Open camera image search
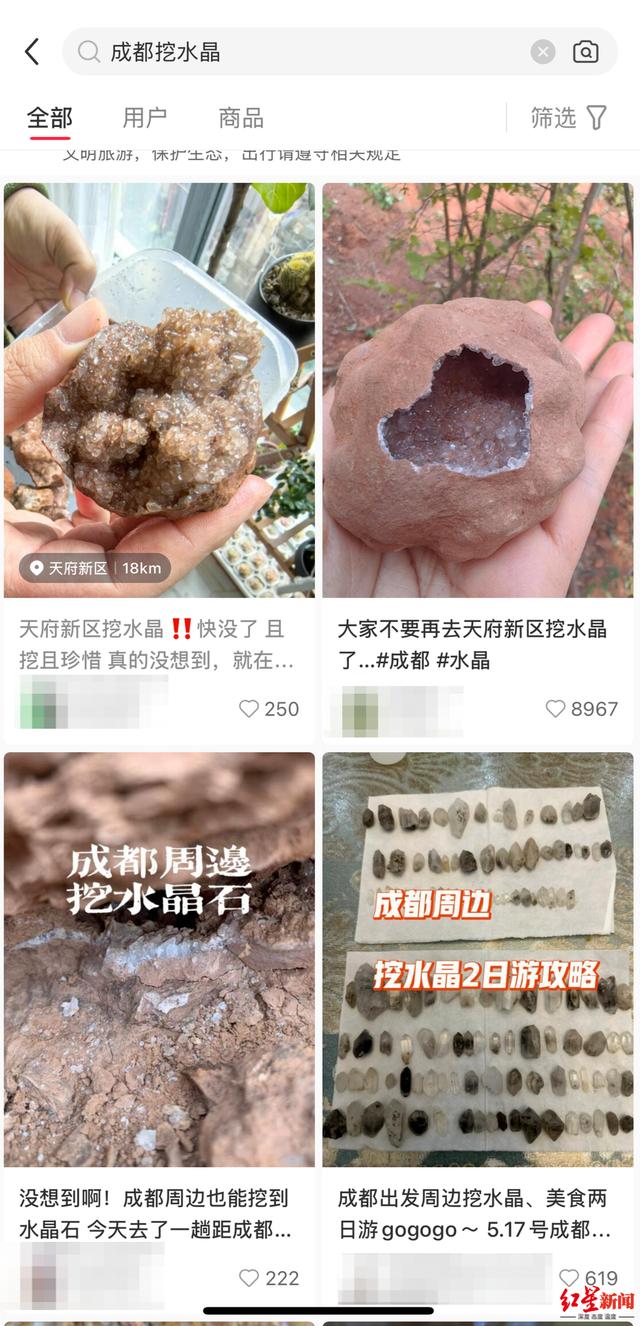 click(586, 52)
